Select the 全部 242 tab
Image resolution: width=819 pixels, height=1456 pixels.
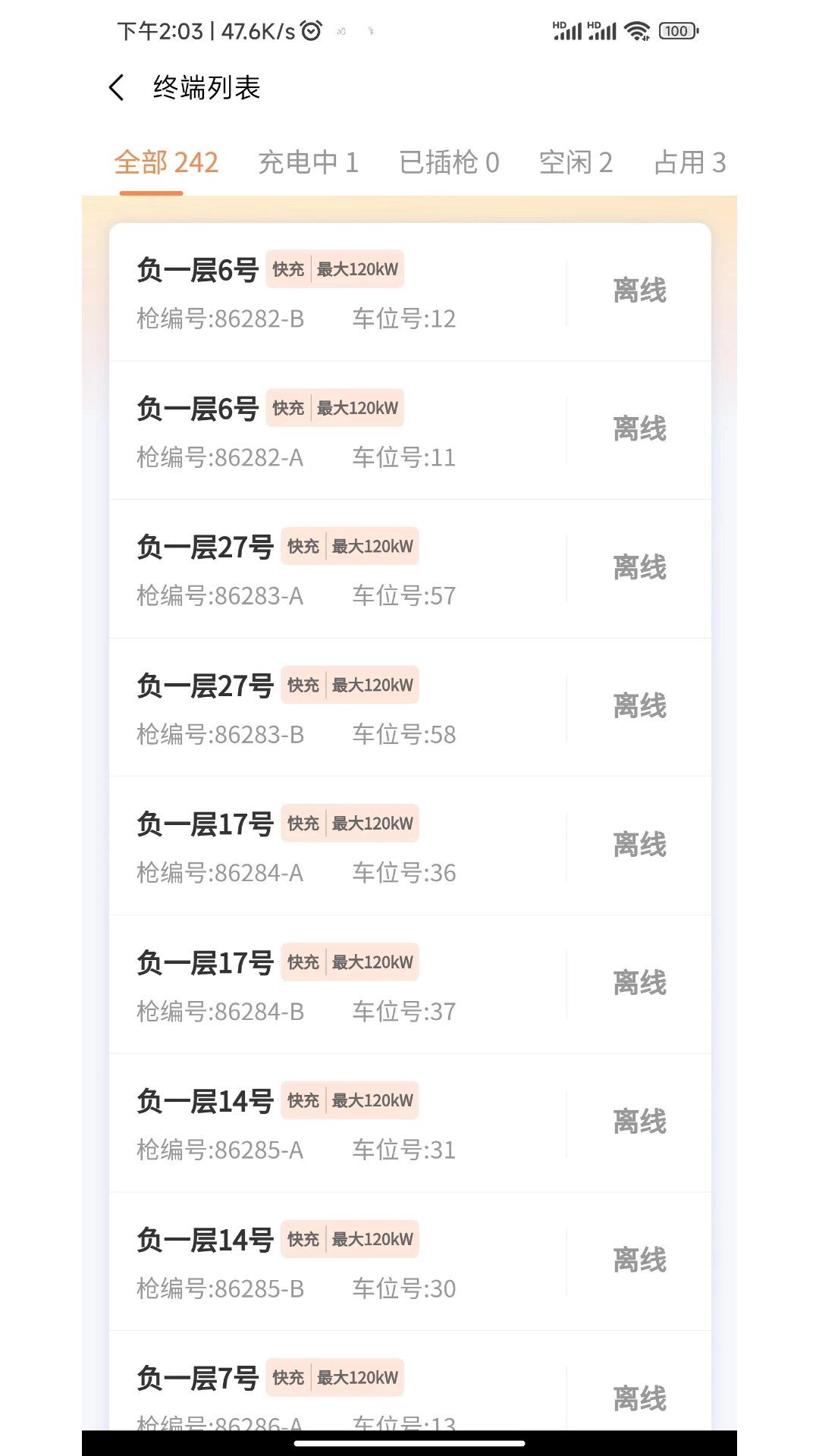(x=166, y=162)
